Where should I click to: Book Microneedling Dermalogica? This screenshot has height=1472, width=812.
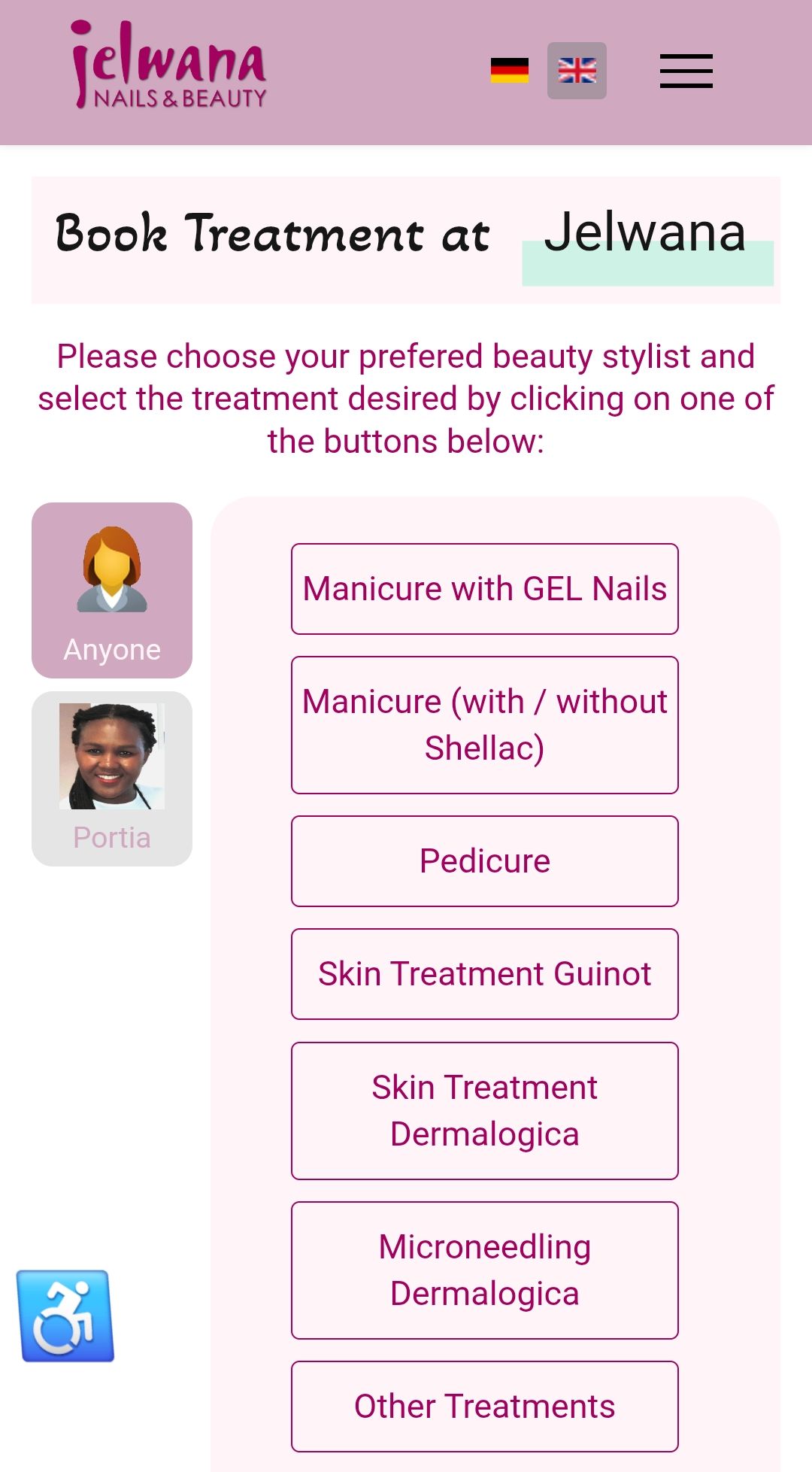[x=485, y=1270]
